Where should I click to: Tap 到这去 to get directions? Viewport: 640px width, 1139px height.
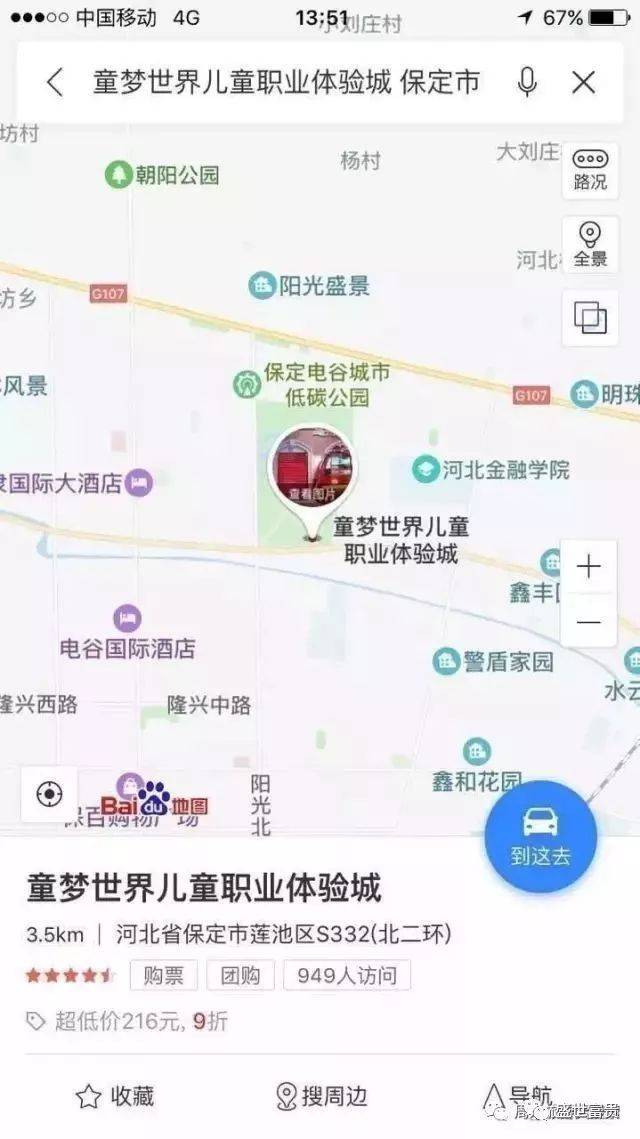click(540, 837)
